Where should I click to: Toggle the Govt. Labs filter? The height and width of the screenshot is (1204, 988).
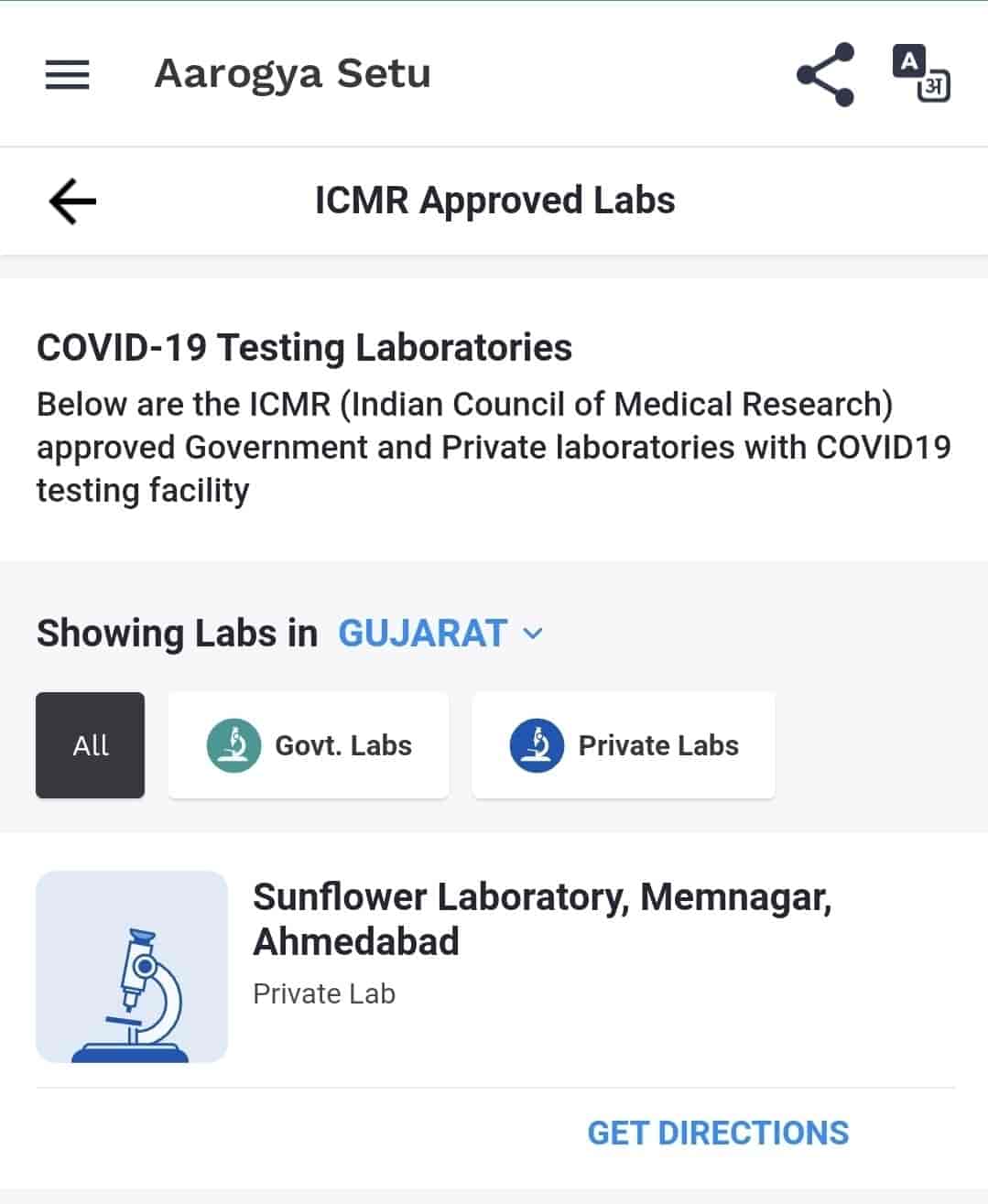[x=308, y=744]
